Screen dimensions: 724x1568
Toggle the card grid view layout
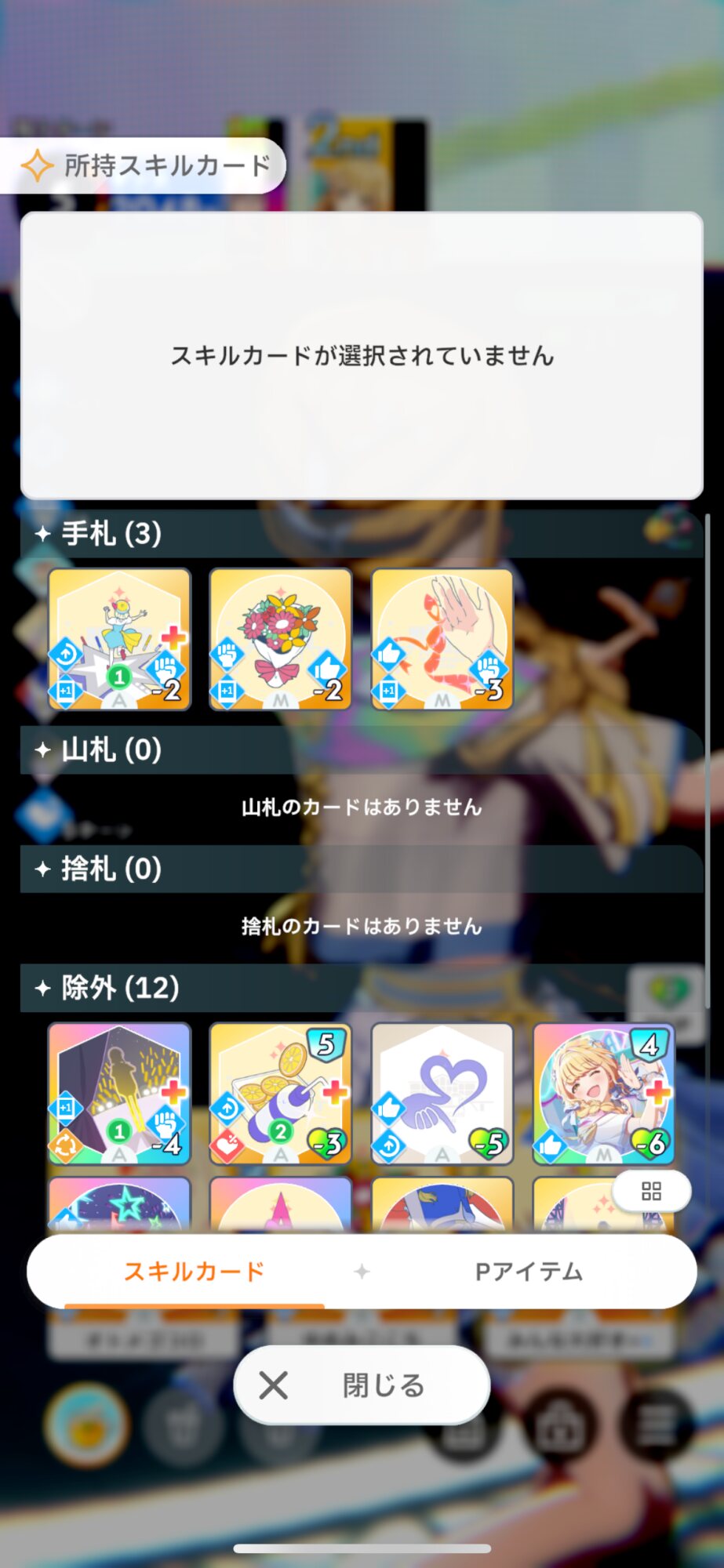coord(651,1192)
